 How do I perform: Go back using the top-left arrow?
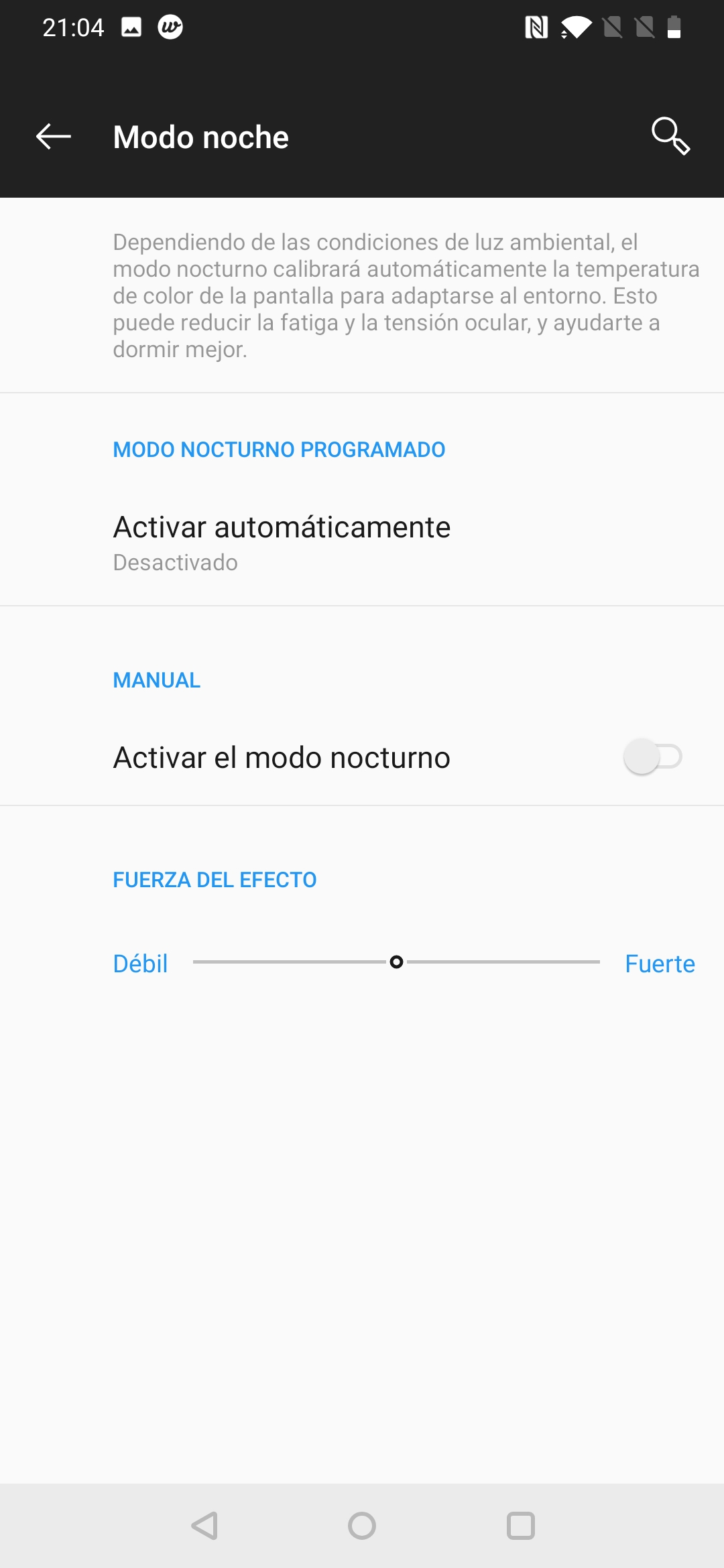tap(54, 137)
